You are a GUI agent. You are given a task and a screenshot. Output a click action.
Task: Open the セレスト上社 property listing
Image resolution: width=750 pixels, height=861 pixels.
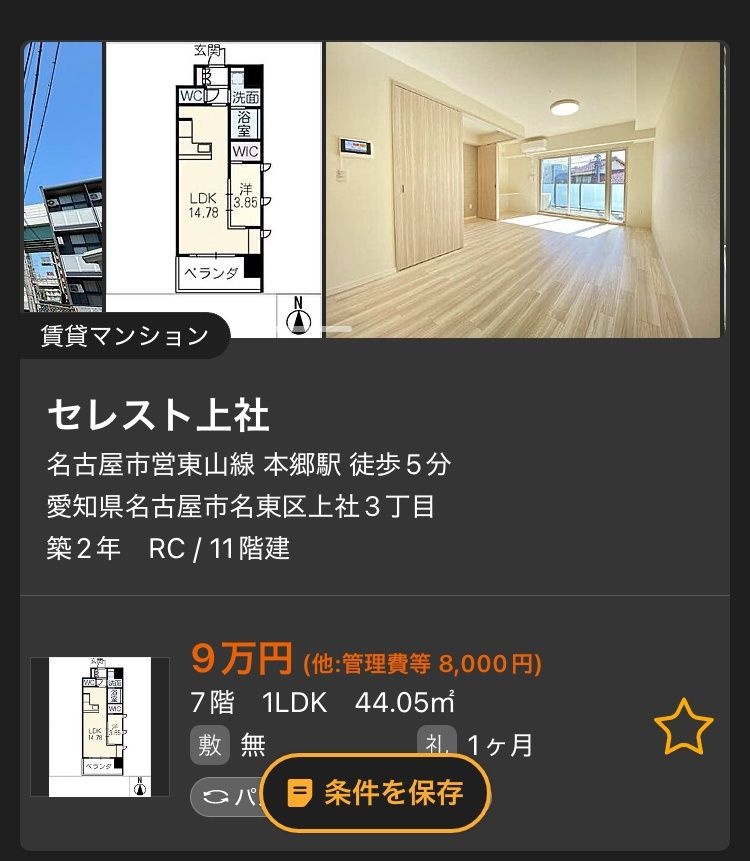(x=159, y=415)
